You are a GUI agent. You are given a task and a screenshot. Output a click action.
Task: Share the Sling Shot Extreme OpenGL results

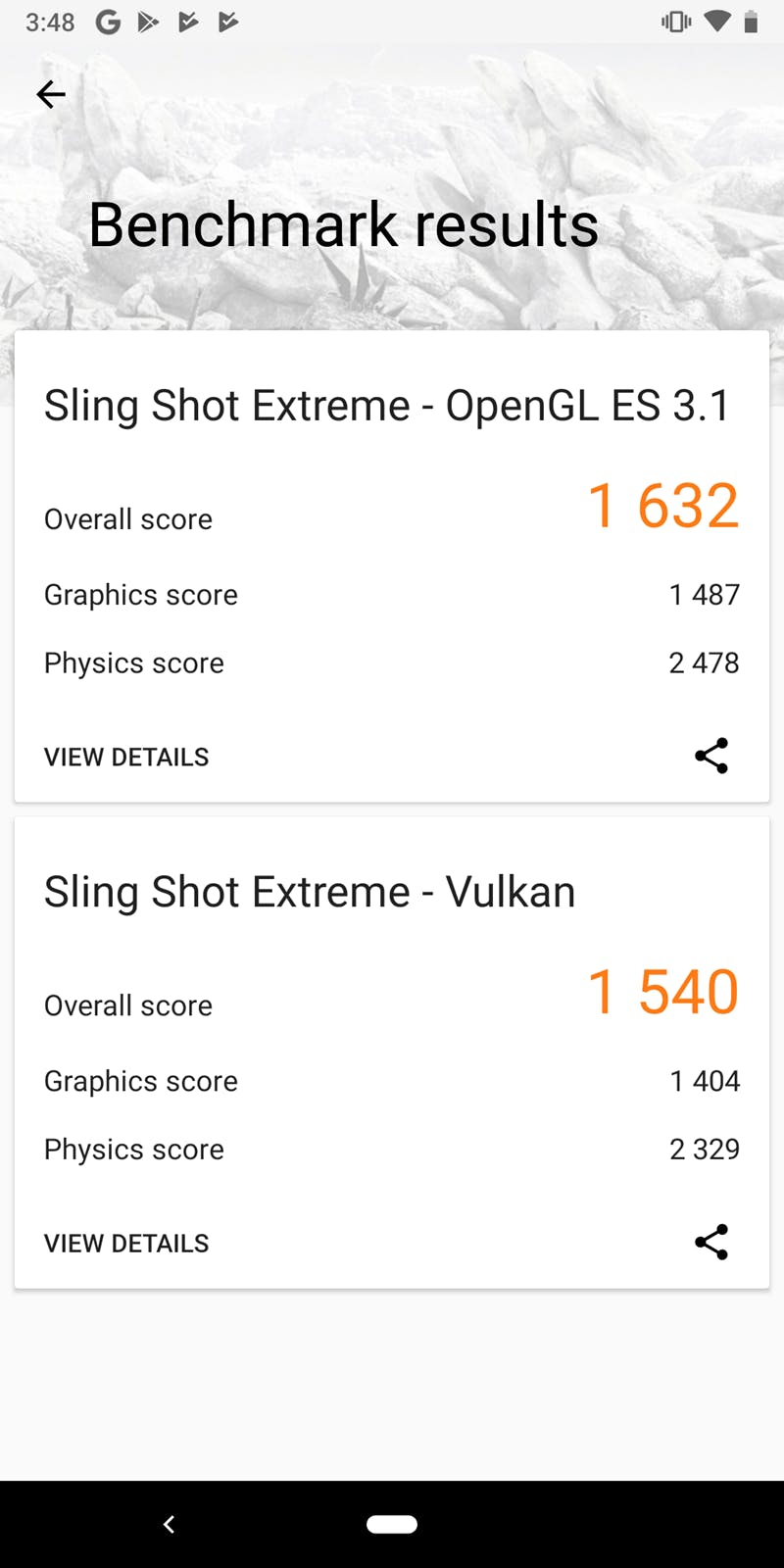(711, 755)
